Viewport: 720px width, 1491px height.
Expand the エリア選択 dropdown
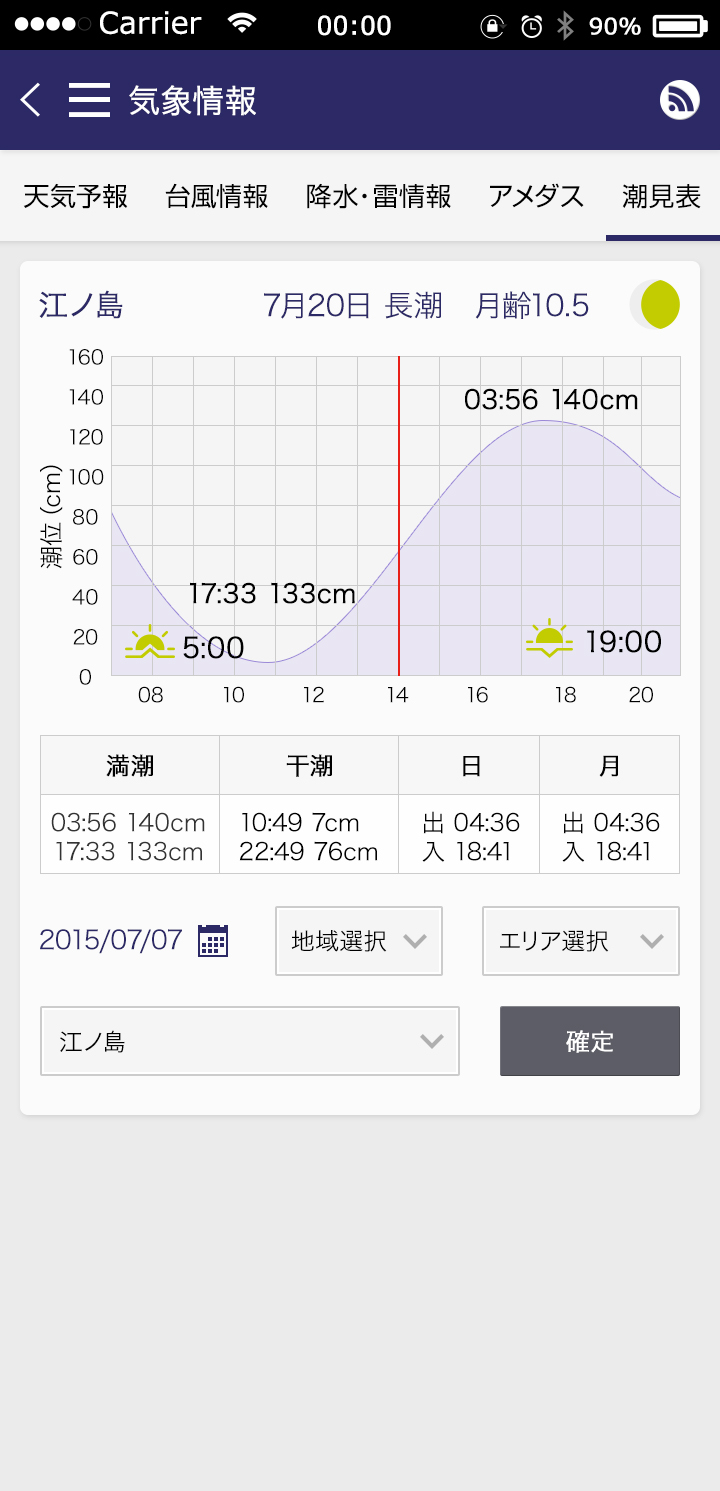coord(581,941)
